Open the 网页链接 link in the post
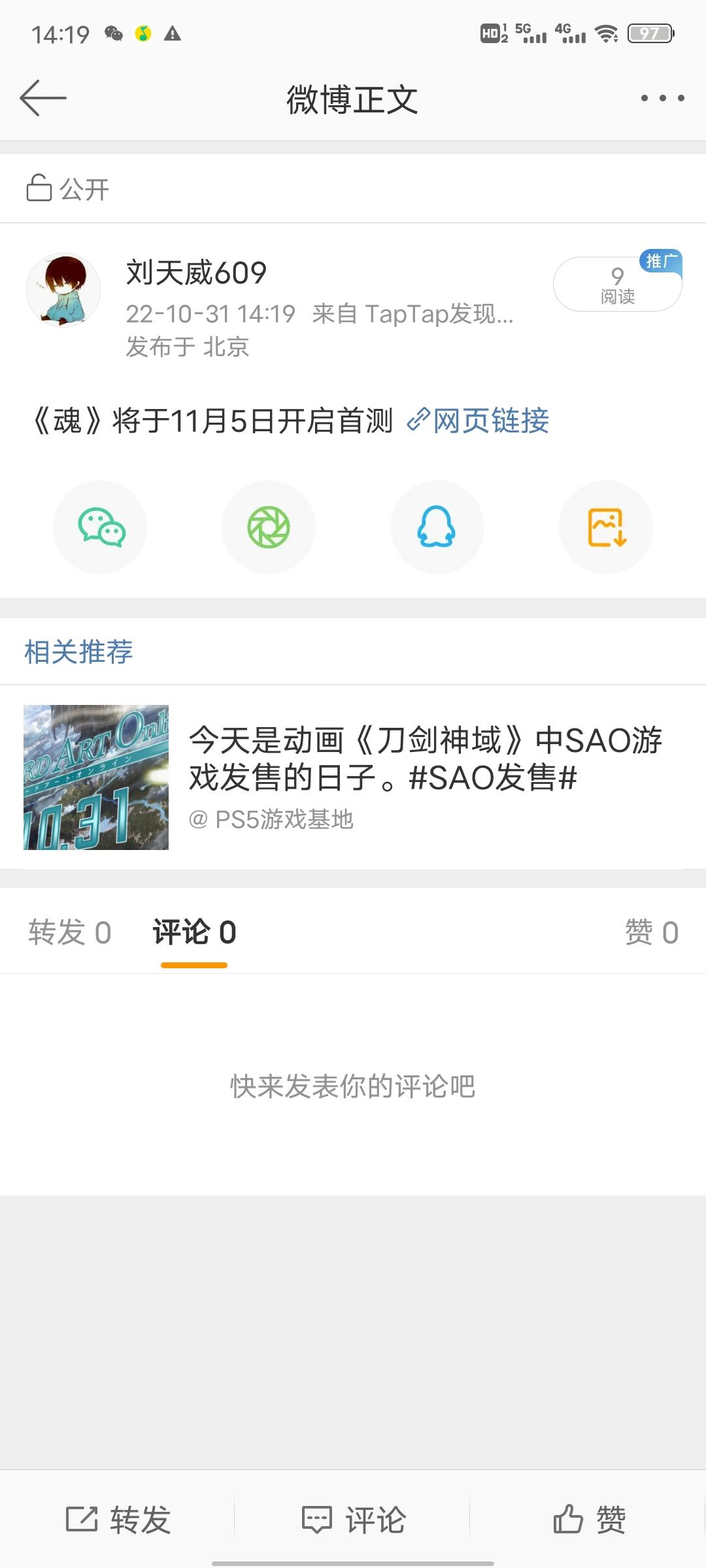706x1568 pixels. [x=478, y=420]
